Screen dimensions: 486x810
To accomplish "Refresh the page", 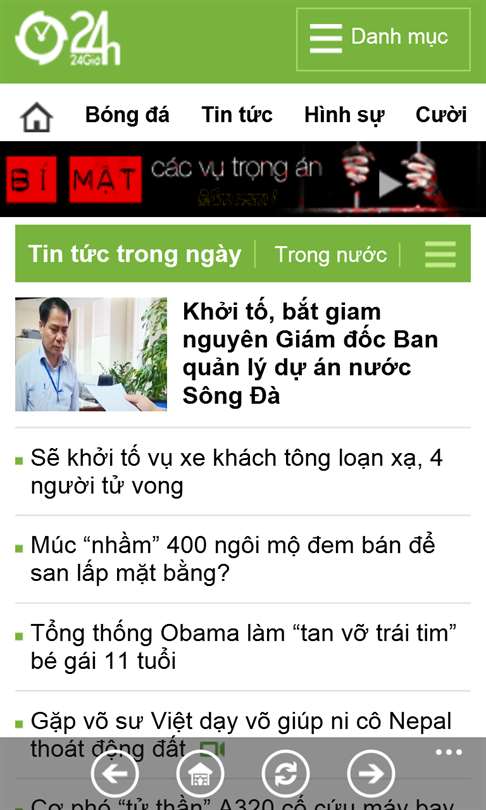I will pyautogui.click(x=286, y=774).
